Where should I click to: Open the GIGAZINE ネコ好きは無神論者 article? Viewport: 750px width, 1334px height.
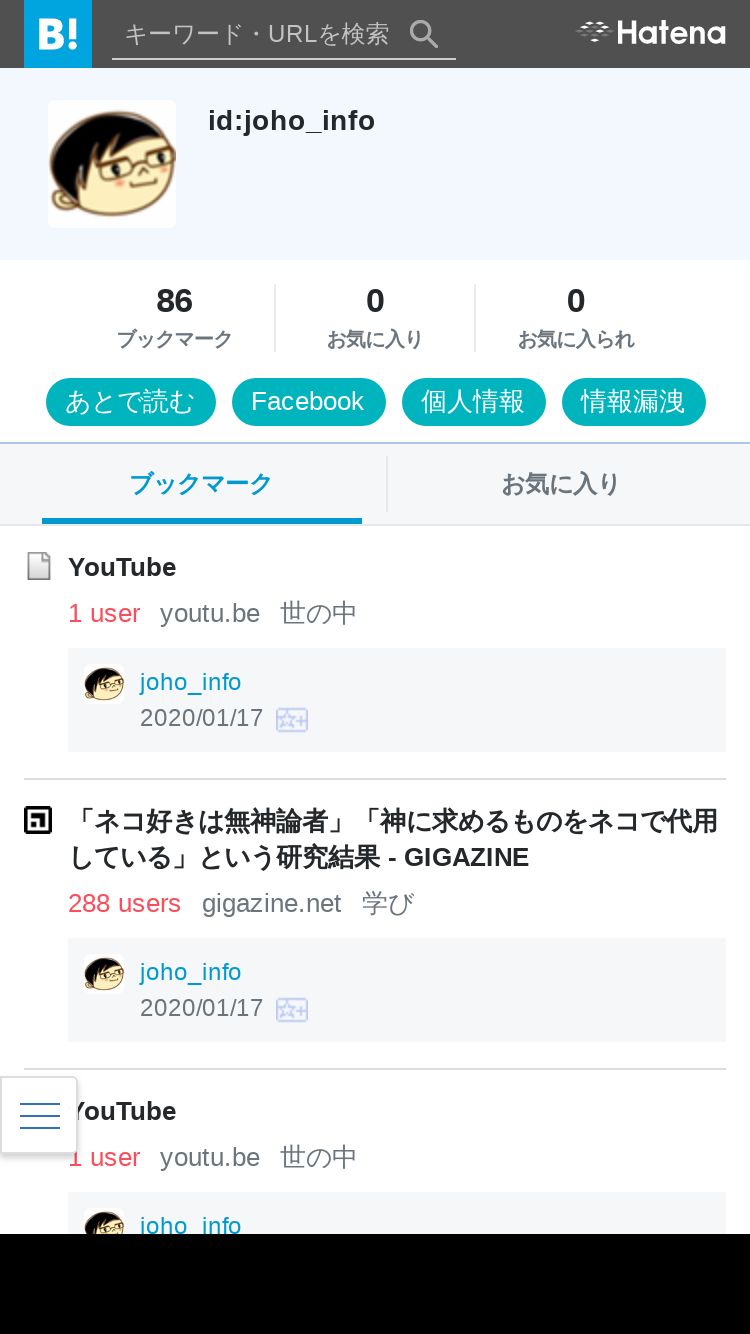(x=393, y=839)
